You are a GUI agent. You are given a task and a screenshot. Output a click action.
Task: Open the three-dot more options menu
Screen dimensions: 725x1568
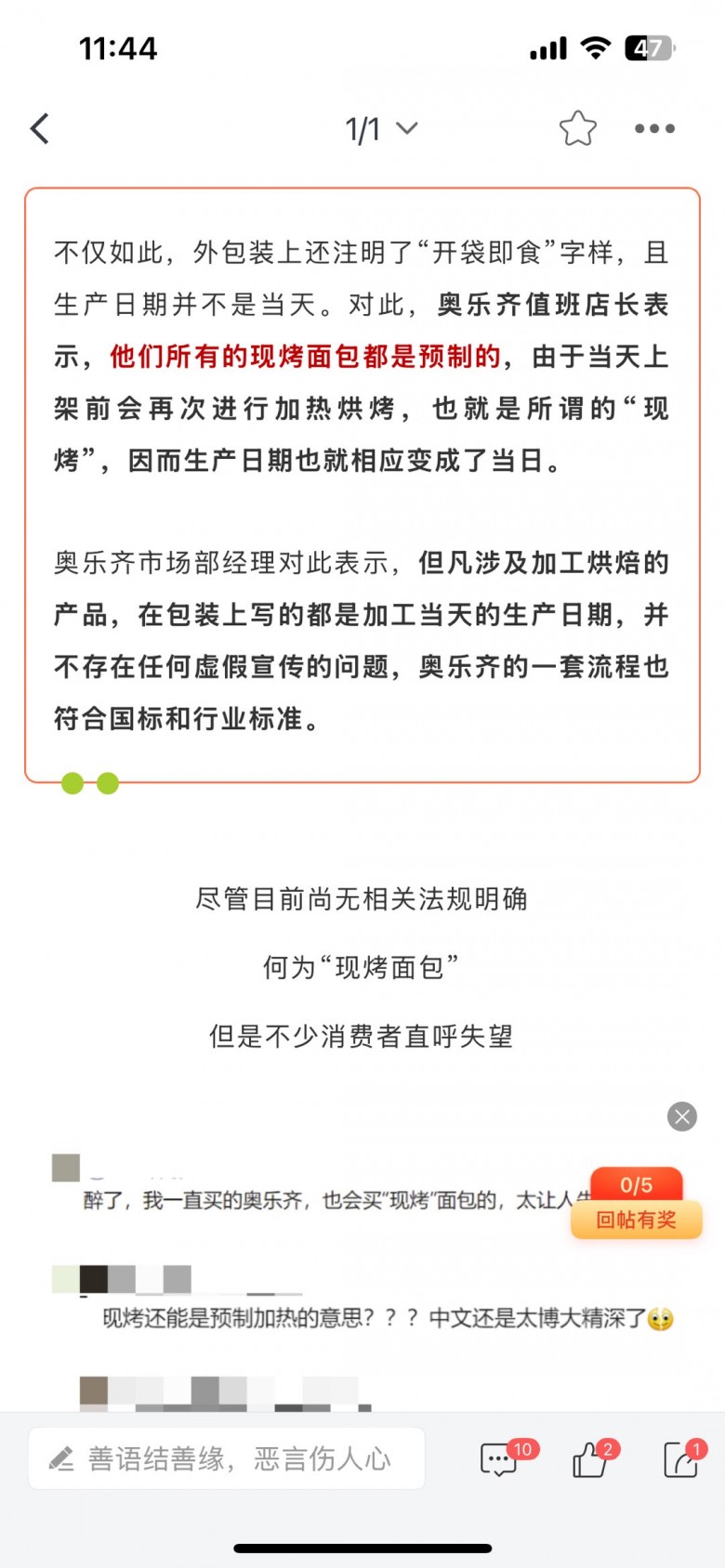654,129
